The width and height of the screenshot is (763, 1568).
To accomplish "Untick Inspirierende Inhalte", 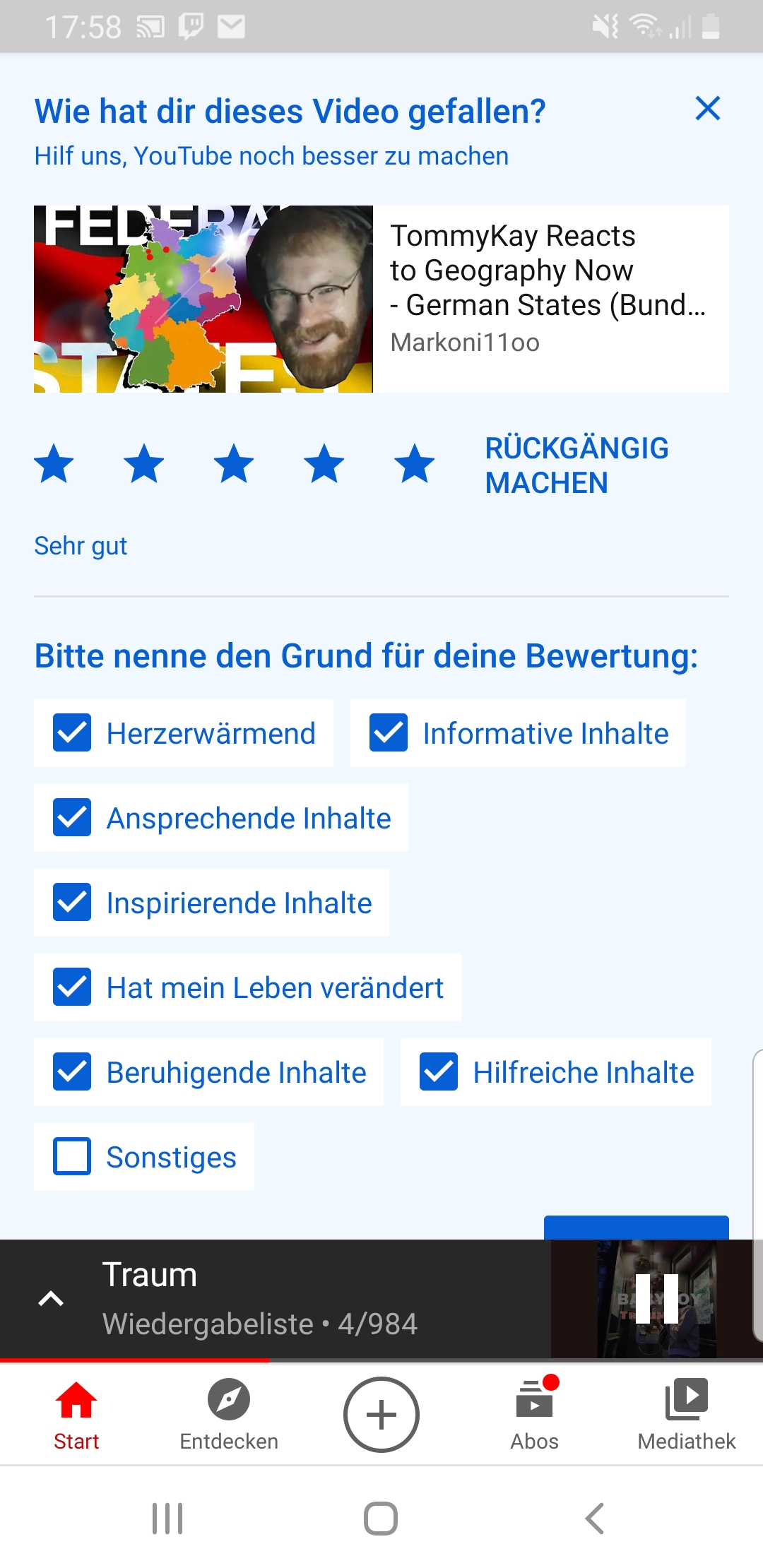I will point(72,902).
